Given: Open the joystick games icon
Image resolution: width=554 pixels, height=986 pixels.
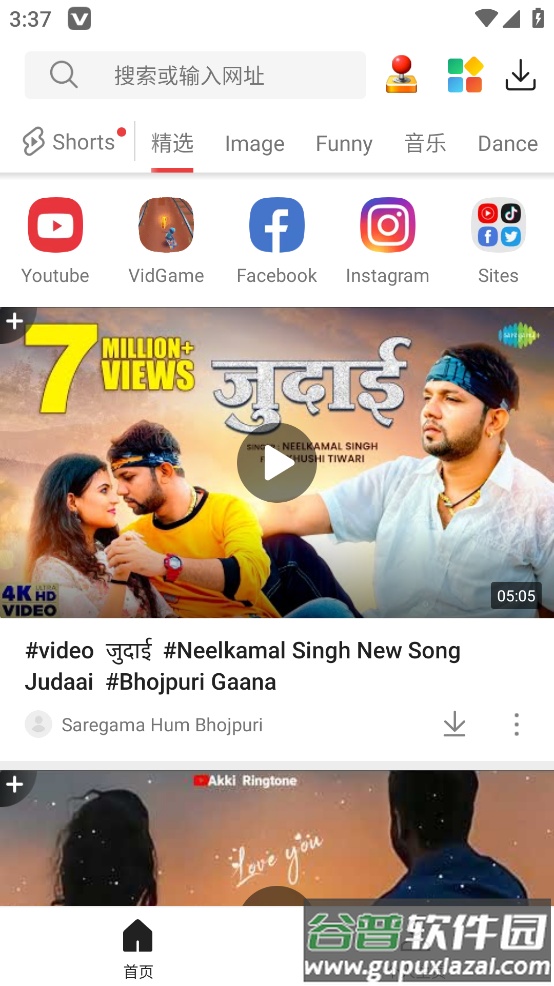Looking at the screenshot, I should point(401,75).
